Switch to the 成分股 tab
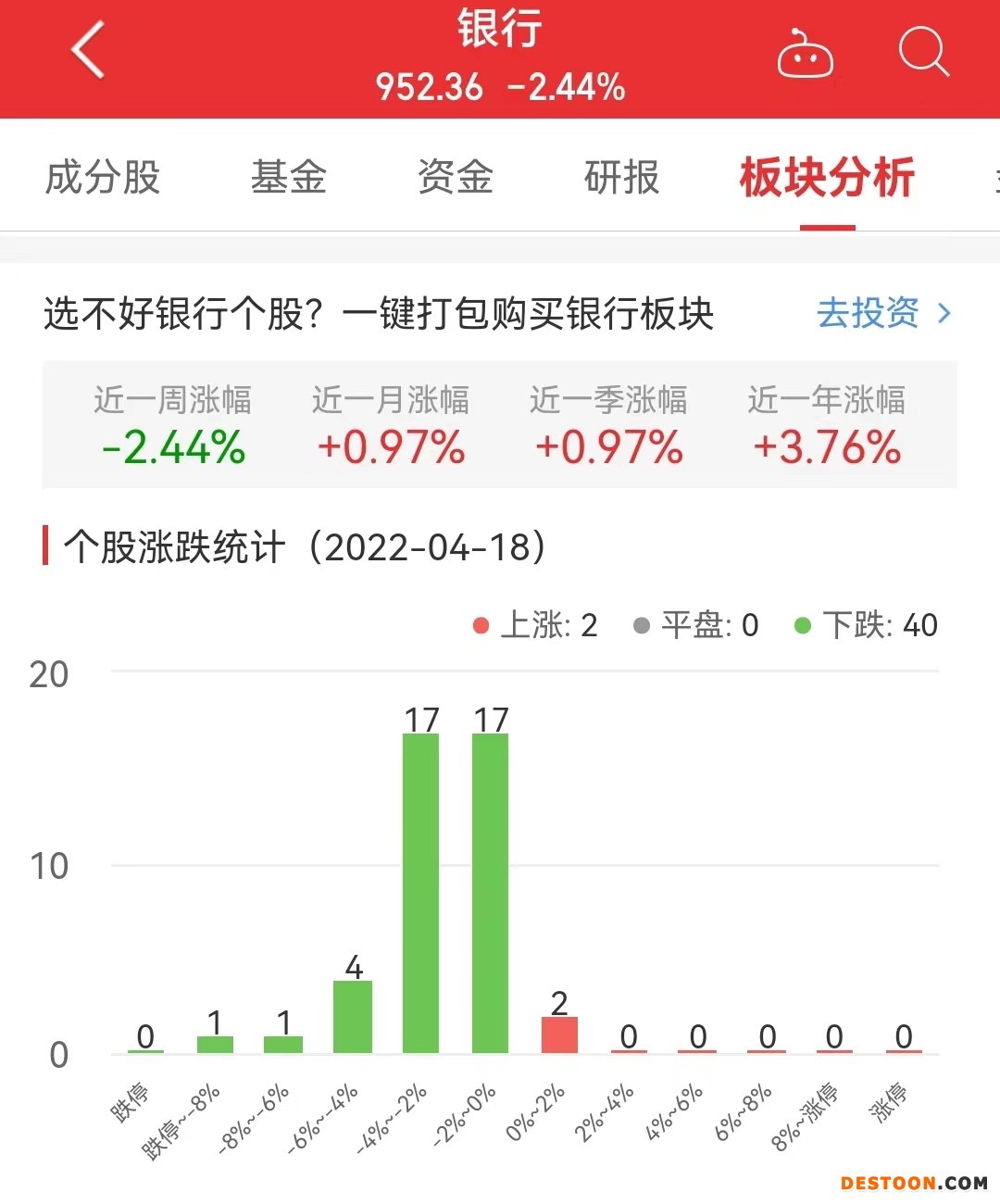The width and height of the screenshot is (1000, 1204). (x=103, y=177)
